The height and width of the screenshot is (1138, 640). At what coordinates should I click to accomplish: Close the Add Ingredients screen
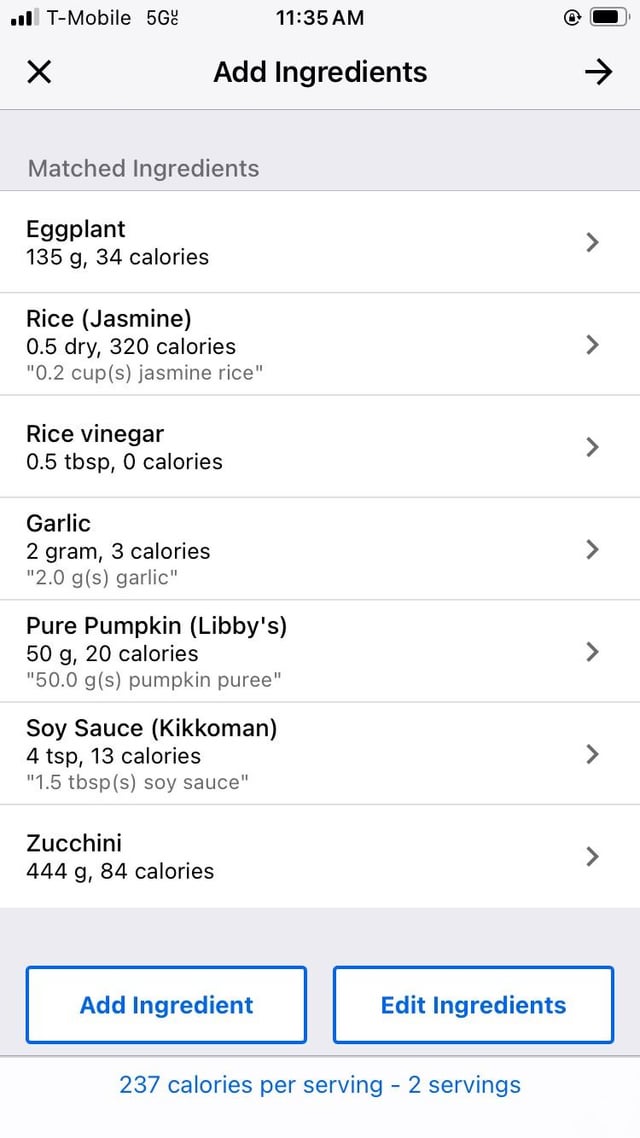[39, 72]
